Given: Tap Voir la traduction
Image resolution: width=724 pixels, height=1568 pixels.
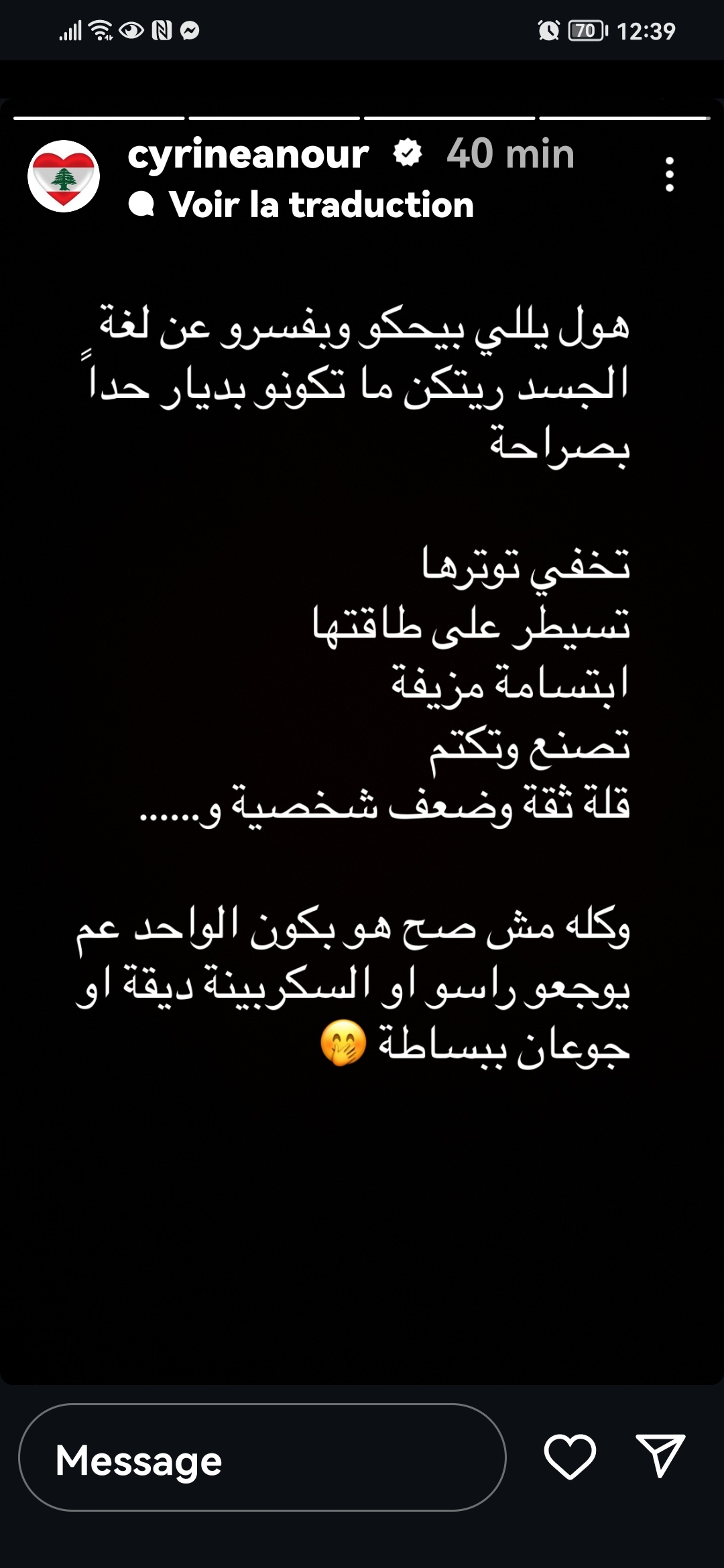Looking at the screenshot, I should pos(320,204).
